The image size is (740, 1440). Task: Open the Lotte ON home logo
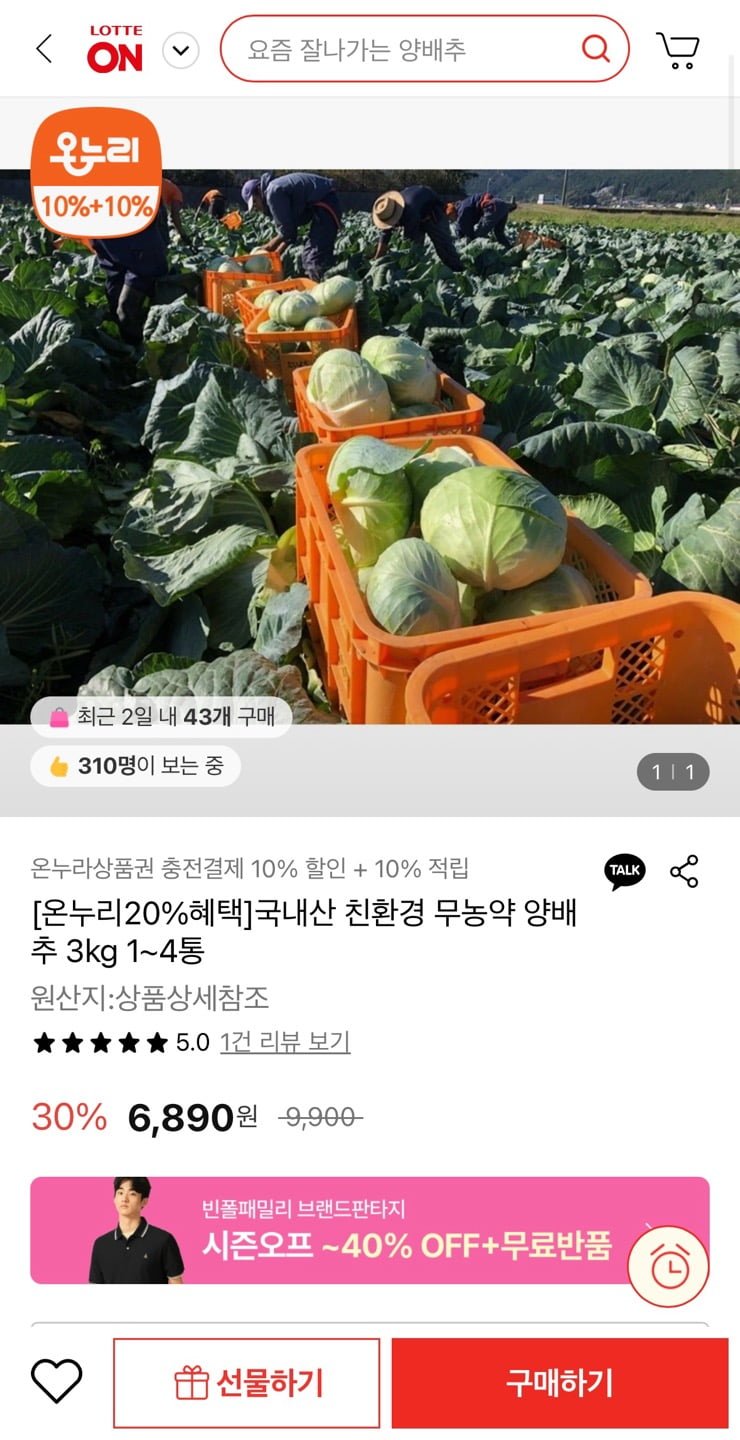115,50
